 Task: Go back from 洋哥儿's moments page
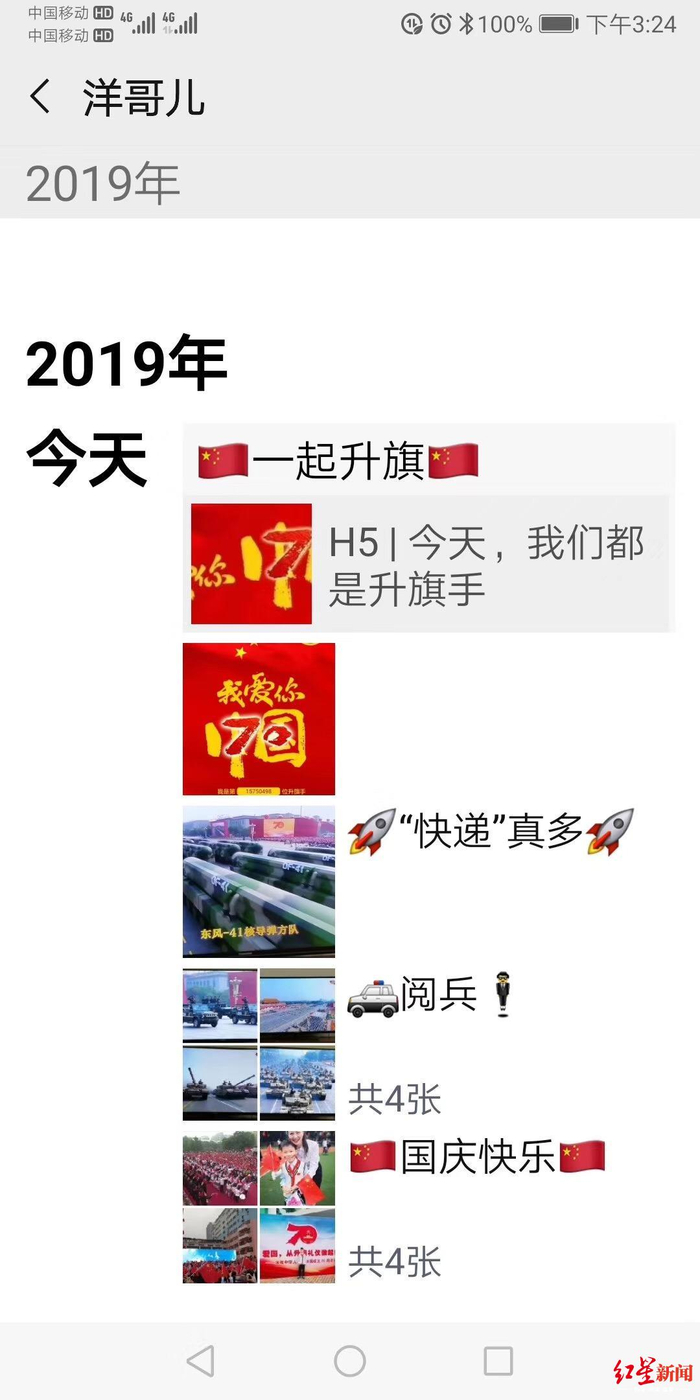(40, 98)
